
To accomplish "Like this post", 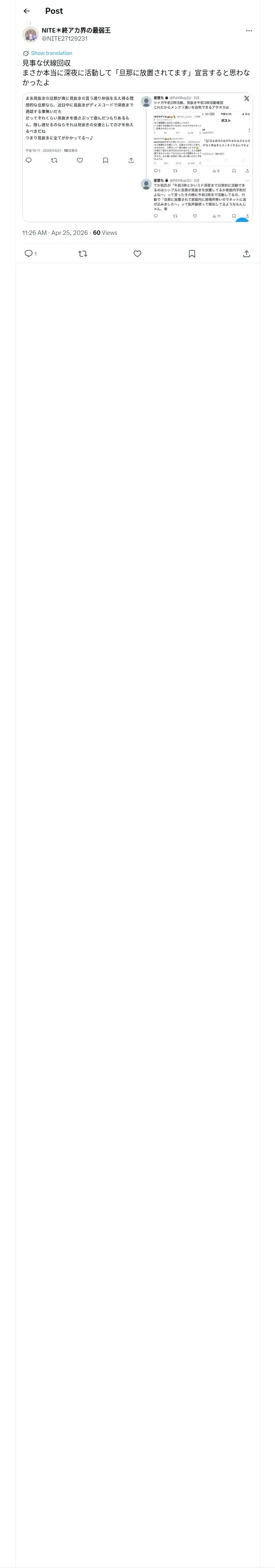I will point(137,254).
